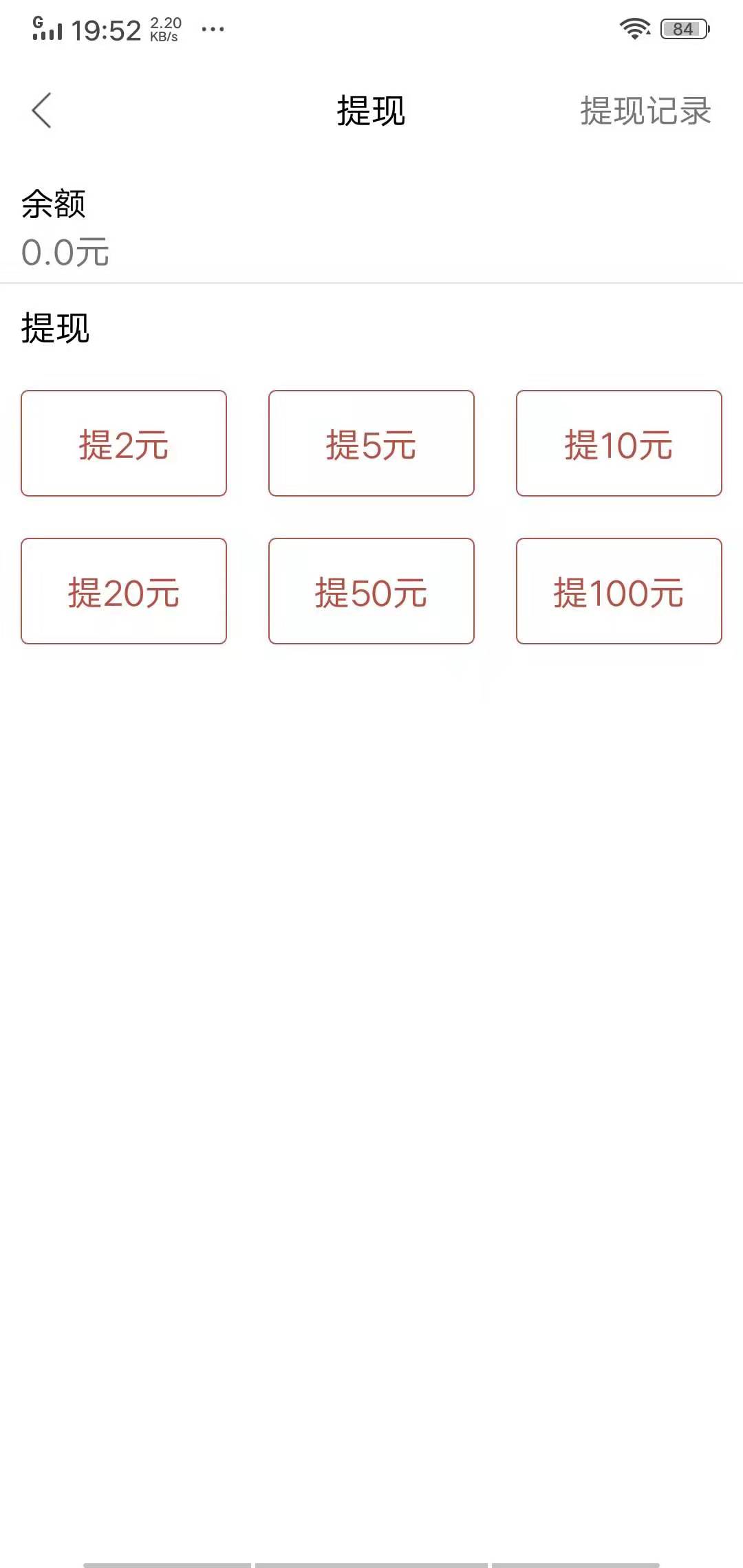Tap the clock showing 19:52
Image resolution: width=743 pixels, height=1568 pixels.
[x=107, y=29]
